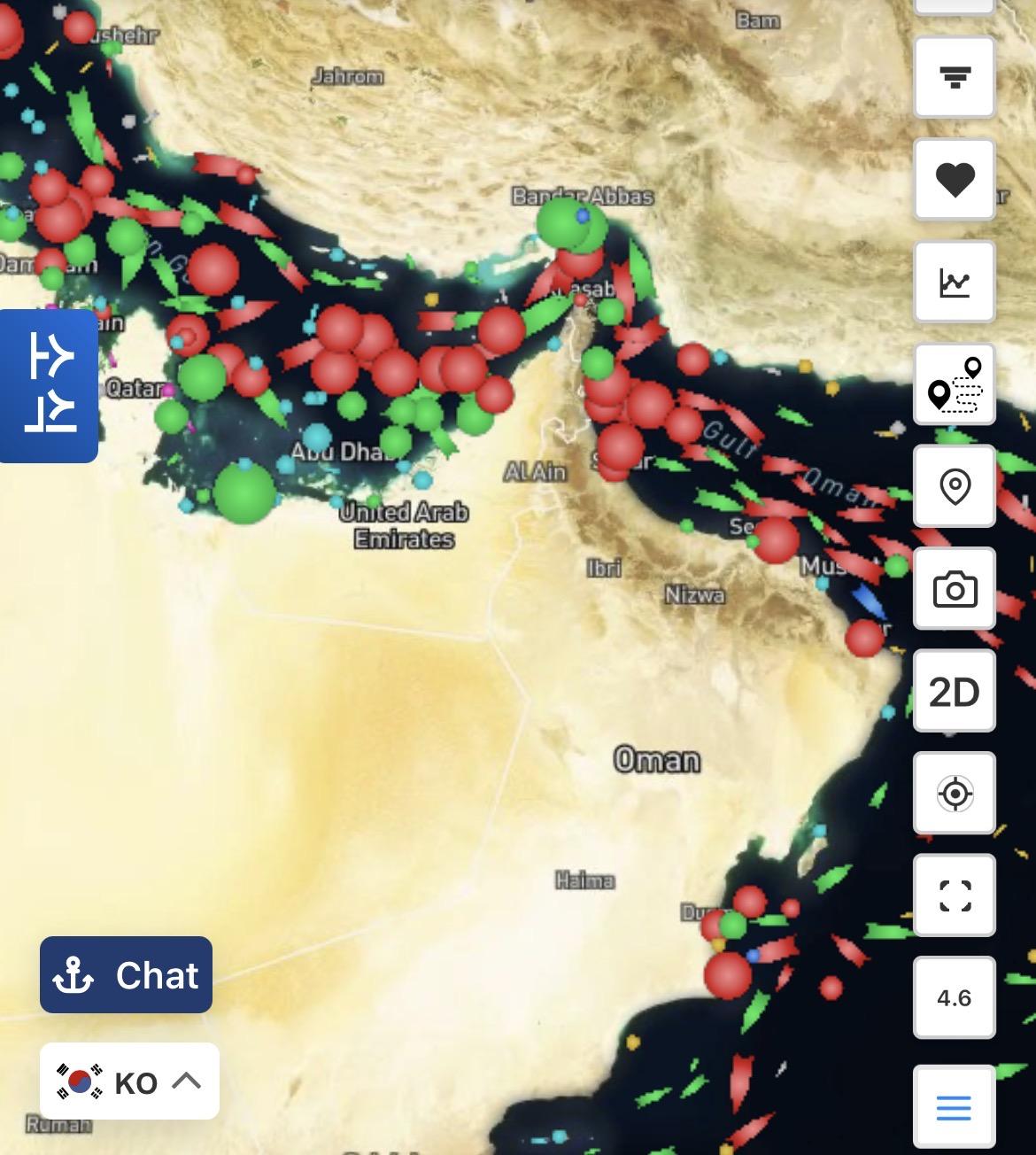Enter fullscreen map mode
The width and height of the screenshot is (1036, 1155).
[x=954, y=895]
